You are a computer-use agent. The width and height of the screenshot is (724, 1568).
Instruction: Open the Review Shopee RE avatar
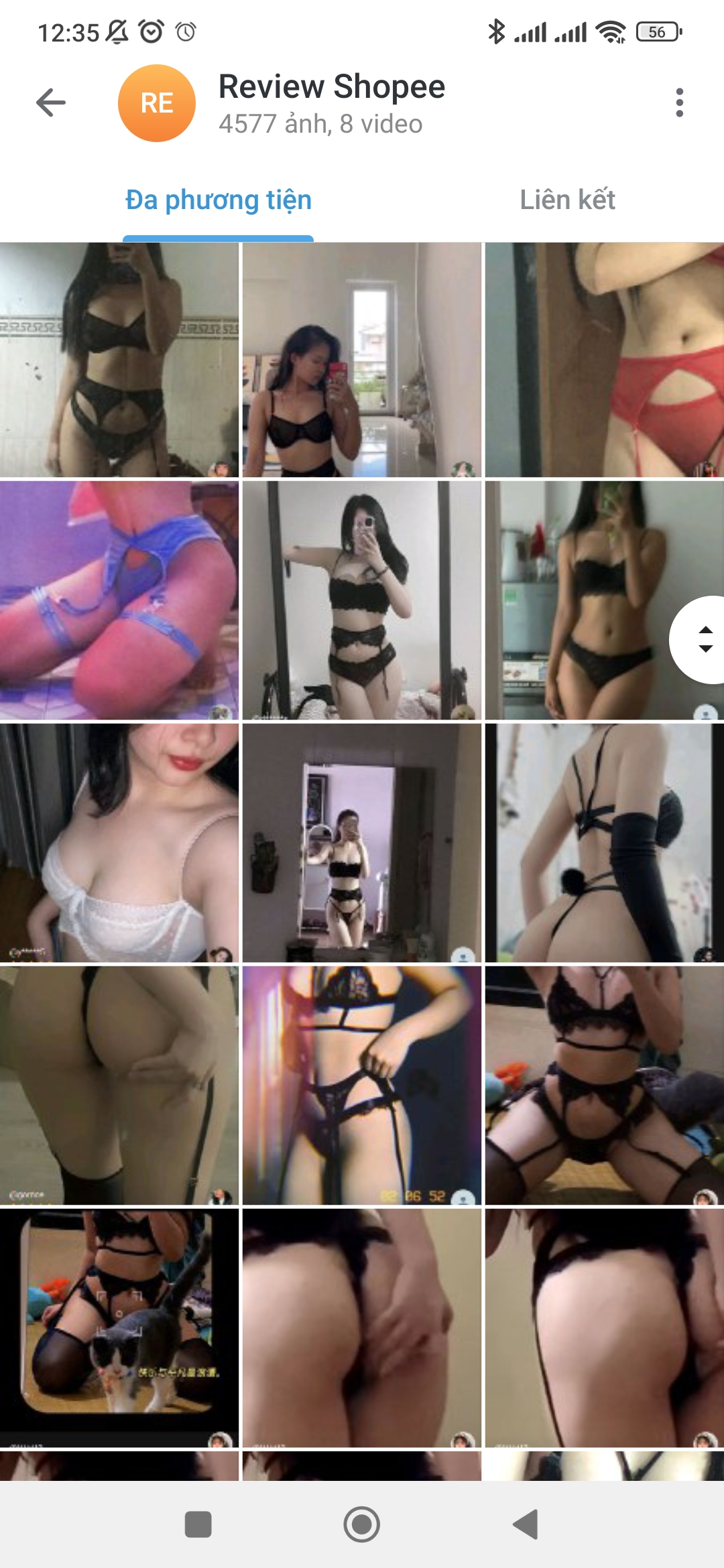(157, 103)
